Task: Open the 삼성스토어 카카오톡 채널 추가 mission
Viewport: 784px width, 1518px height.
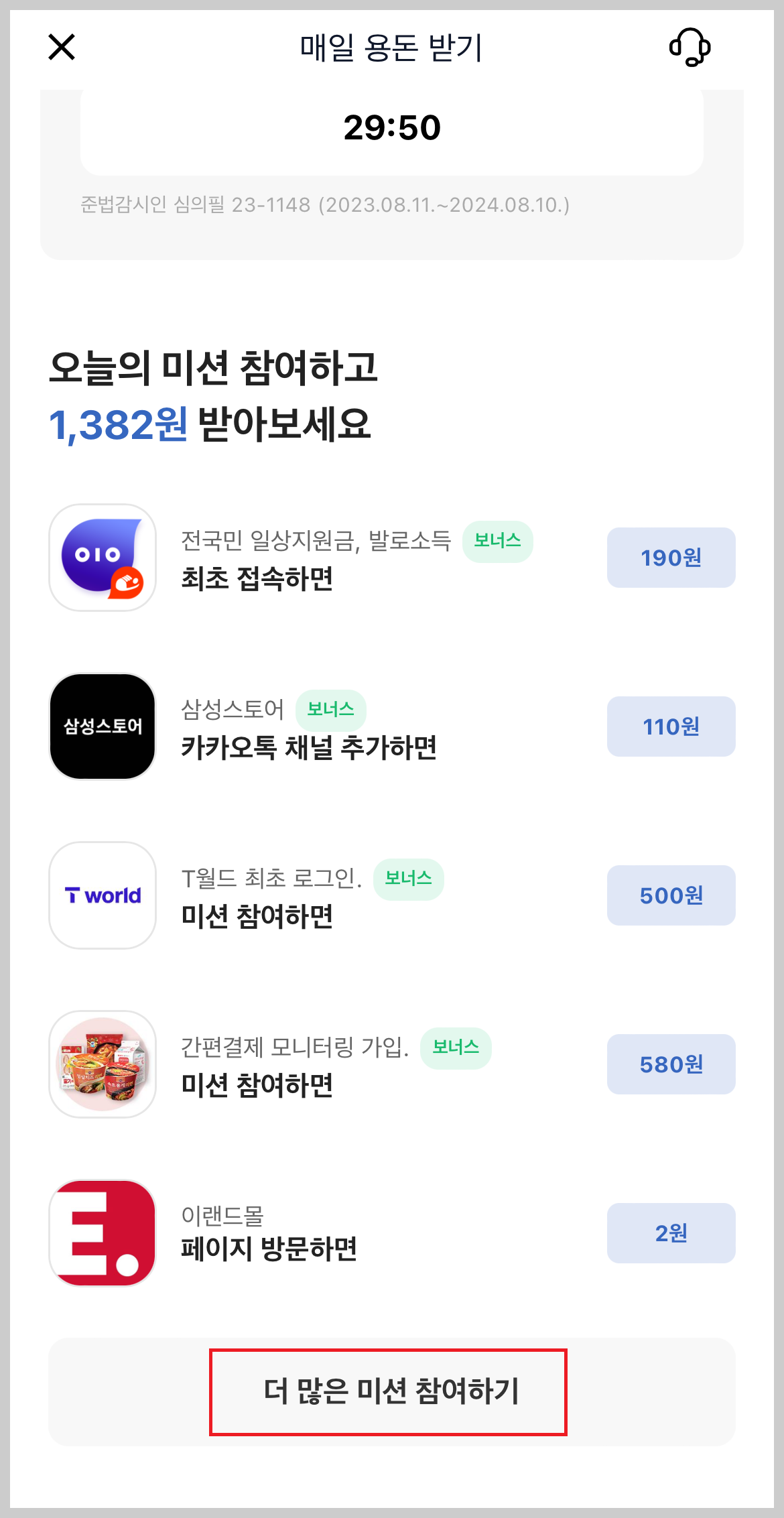Action: coord(308,728)
